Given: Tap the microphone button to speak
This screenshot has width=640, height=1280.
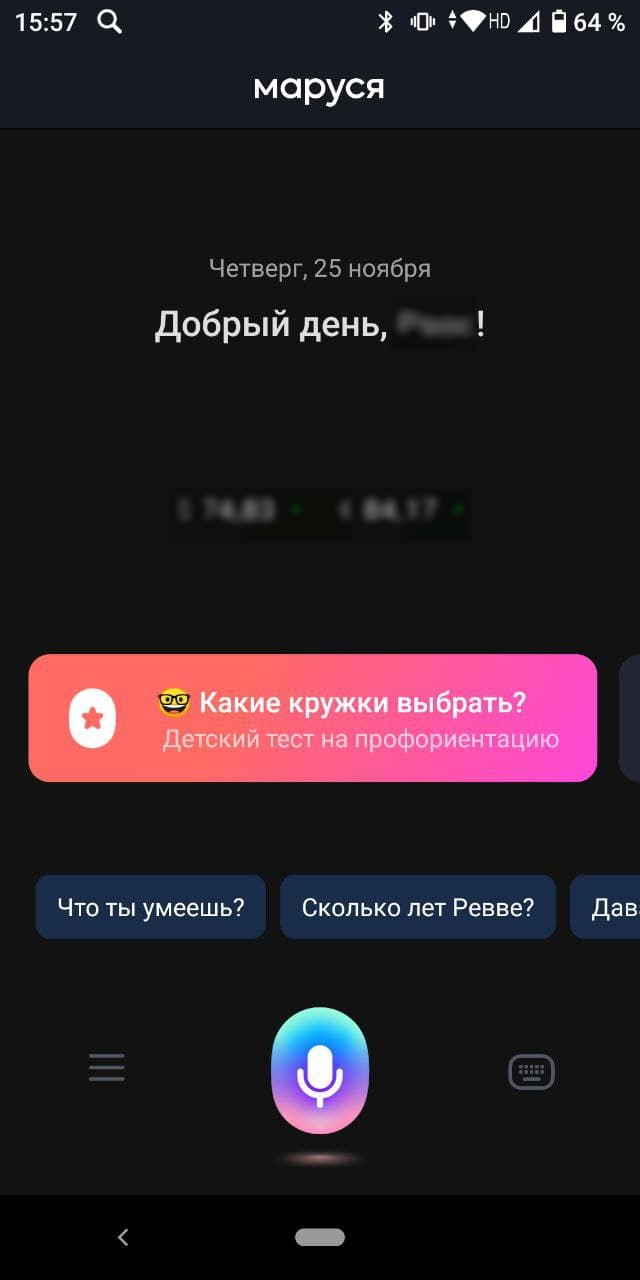Looking at the screenshot, I should (320, 1071).
